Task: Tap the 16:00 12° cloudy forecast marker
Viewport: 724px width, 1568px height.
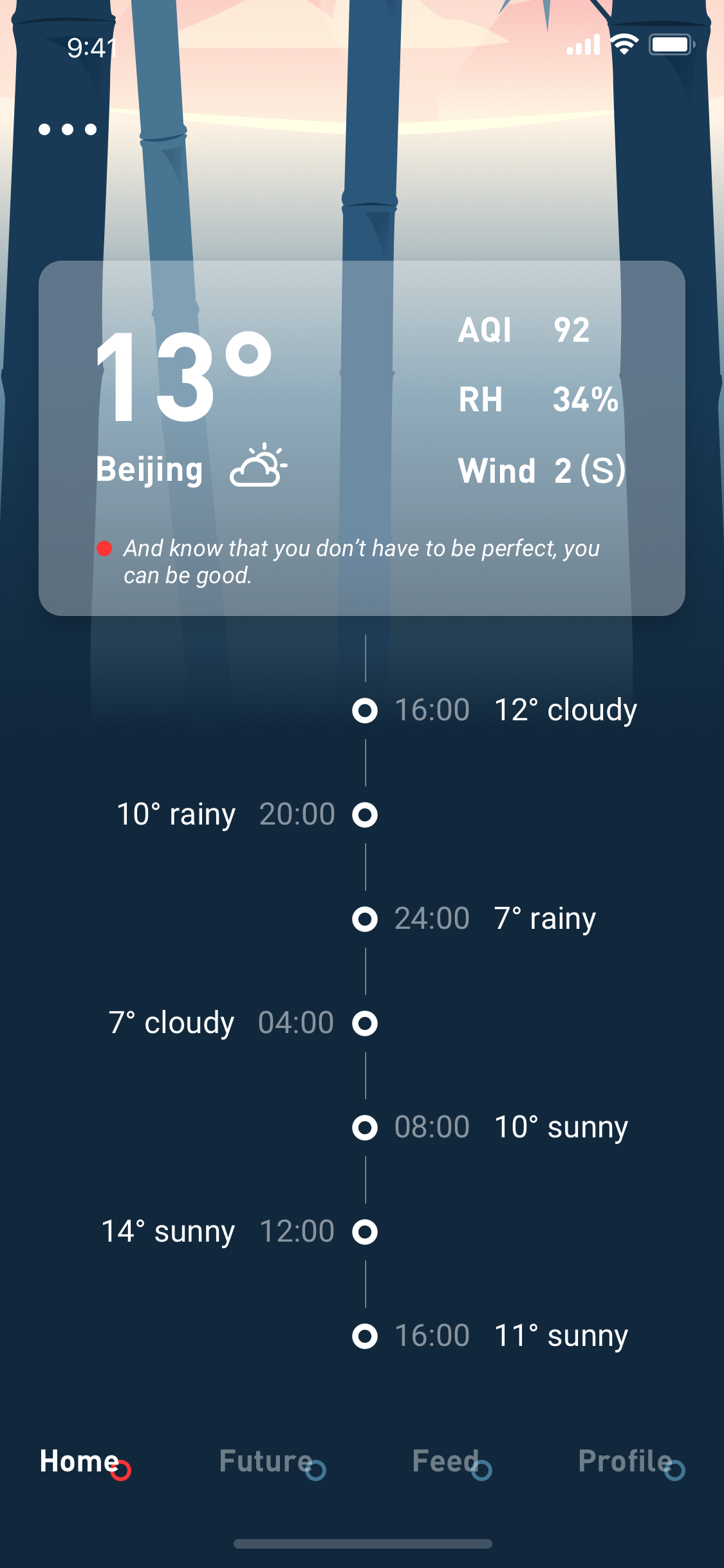Action: click(x=365, y=710)
